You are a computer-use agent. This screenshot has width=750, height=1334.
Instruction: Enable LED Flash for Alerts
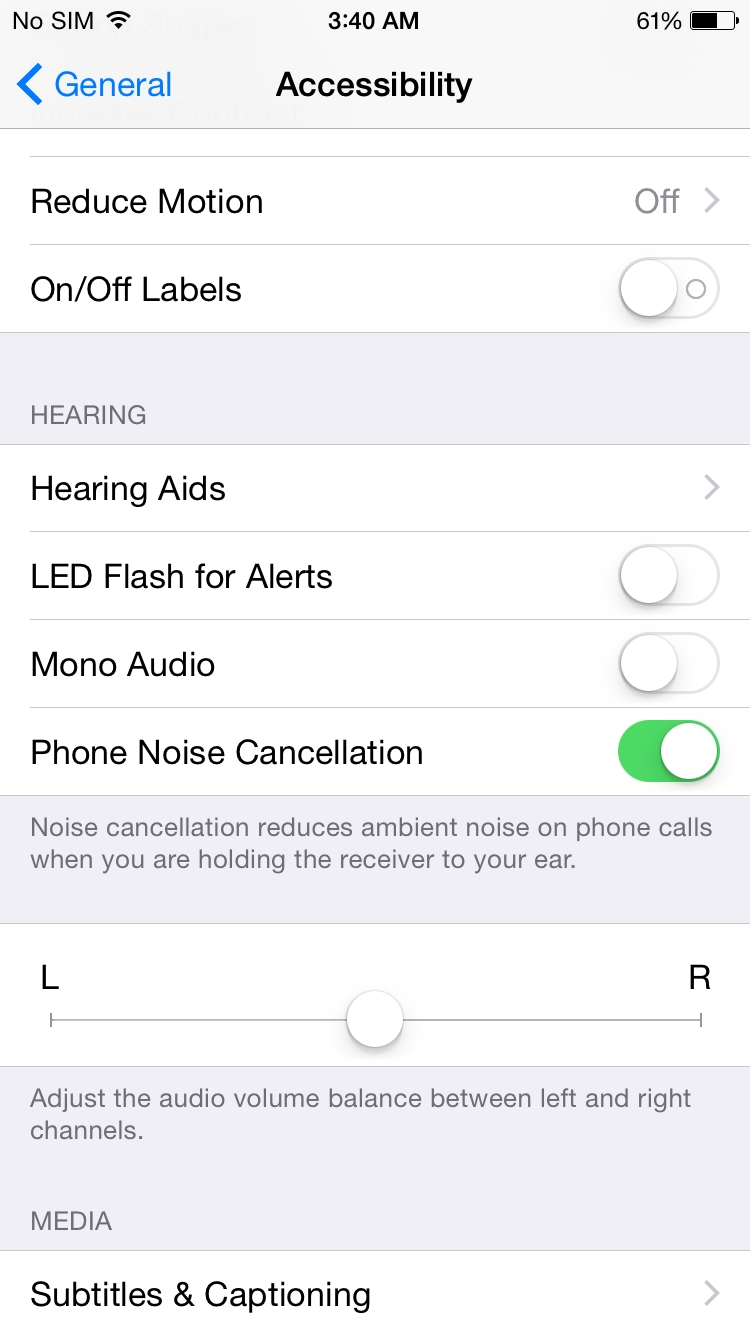click(669, 576)
